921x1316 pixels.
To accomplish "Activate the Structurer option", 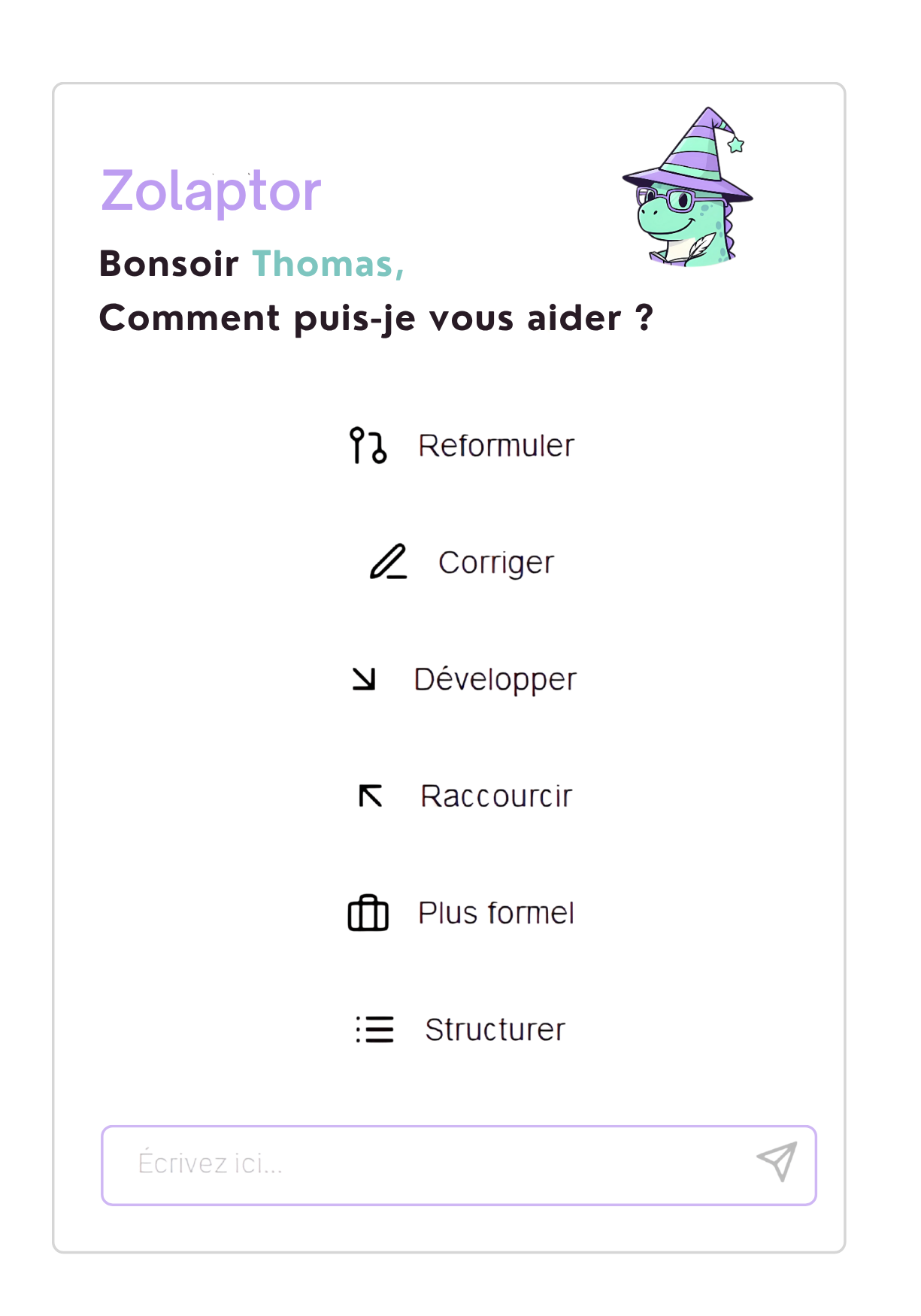I will point(495,1029).
